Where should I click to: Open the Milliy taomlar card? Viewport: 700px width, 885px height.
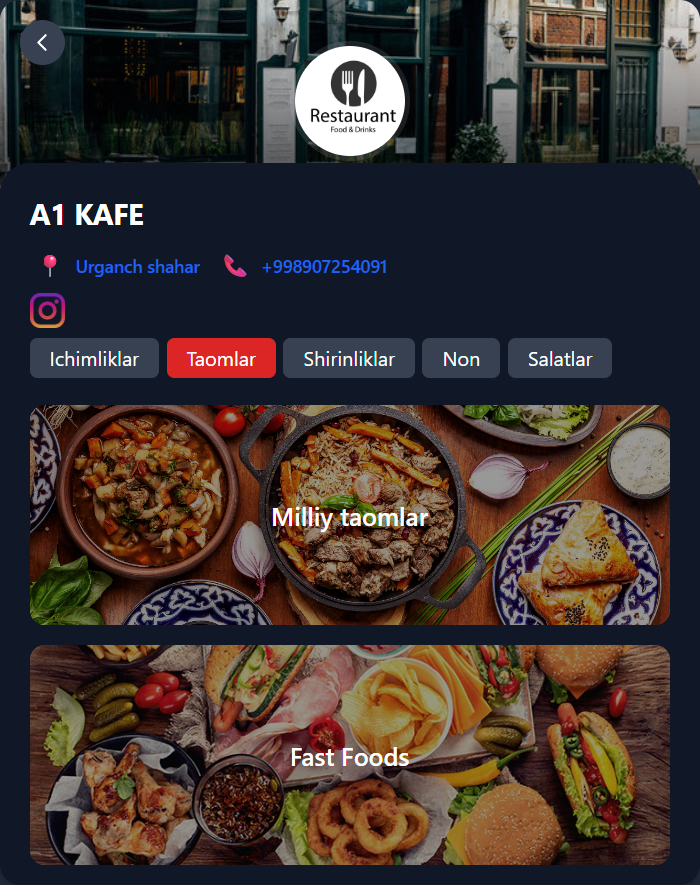[x=350, y=516]
